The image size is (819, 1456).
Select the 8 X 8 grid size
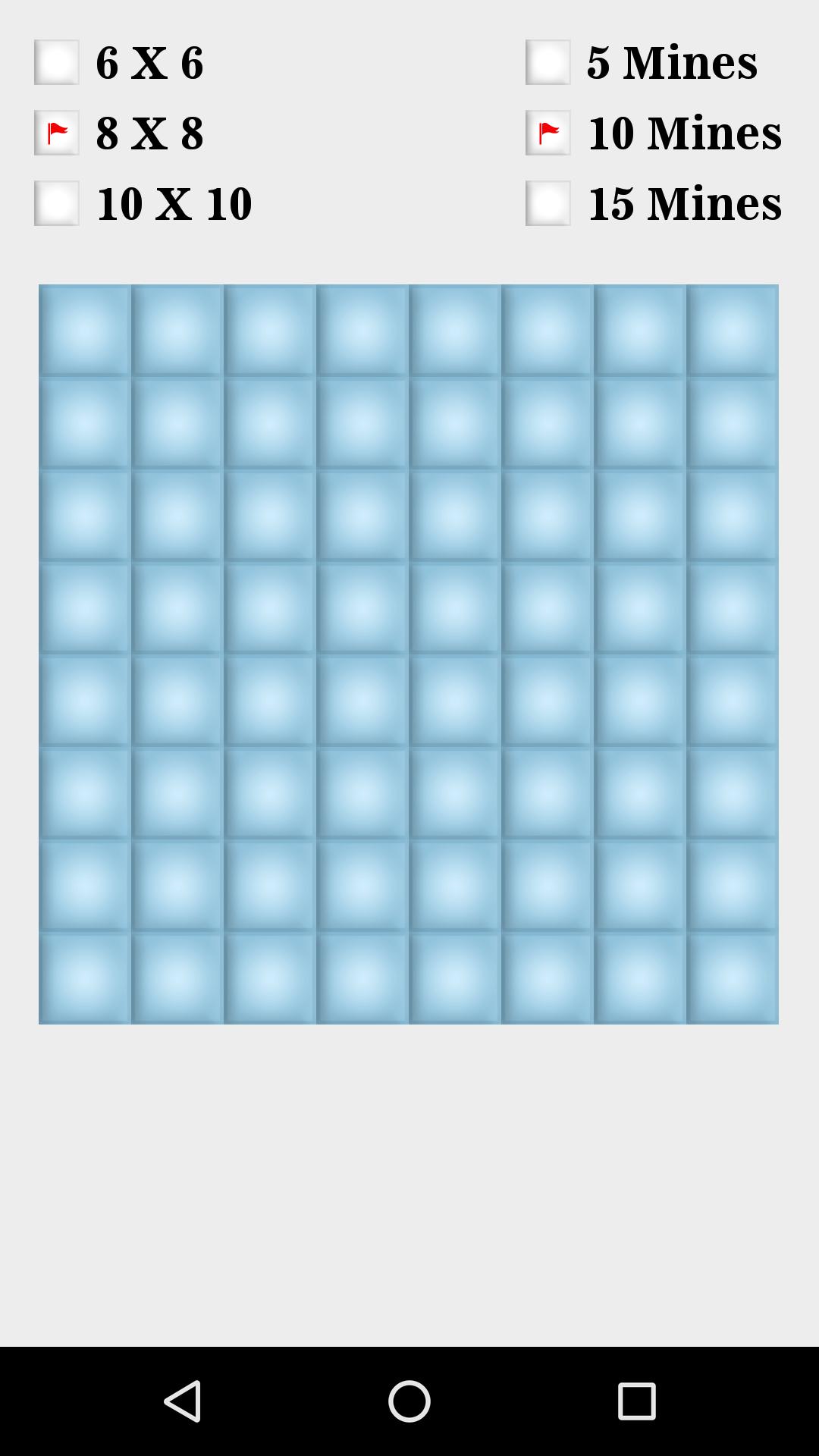(x=57, y=133)
